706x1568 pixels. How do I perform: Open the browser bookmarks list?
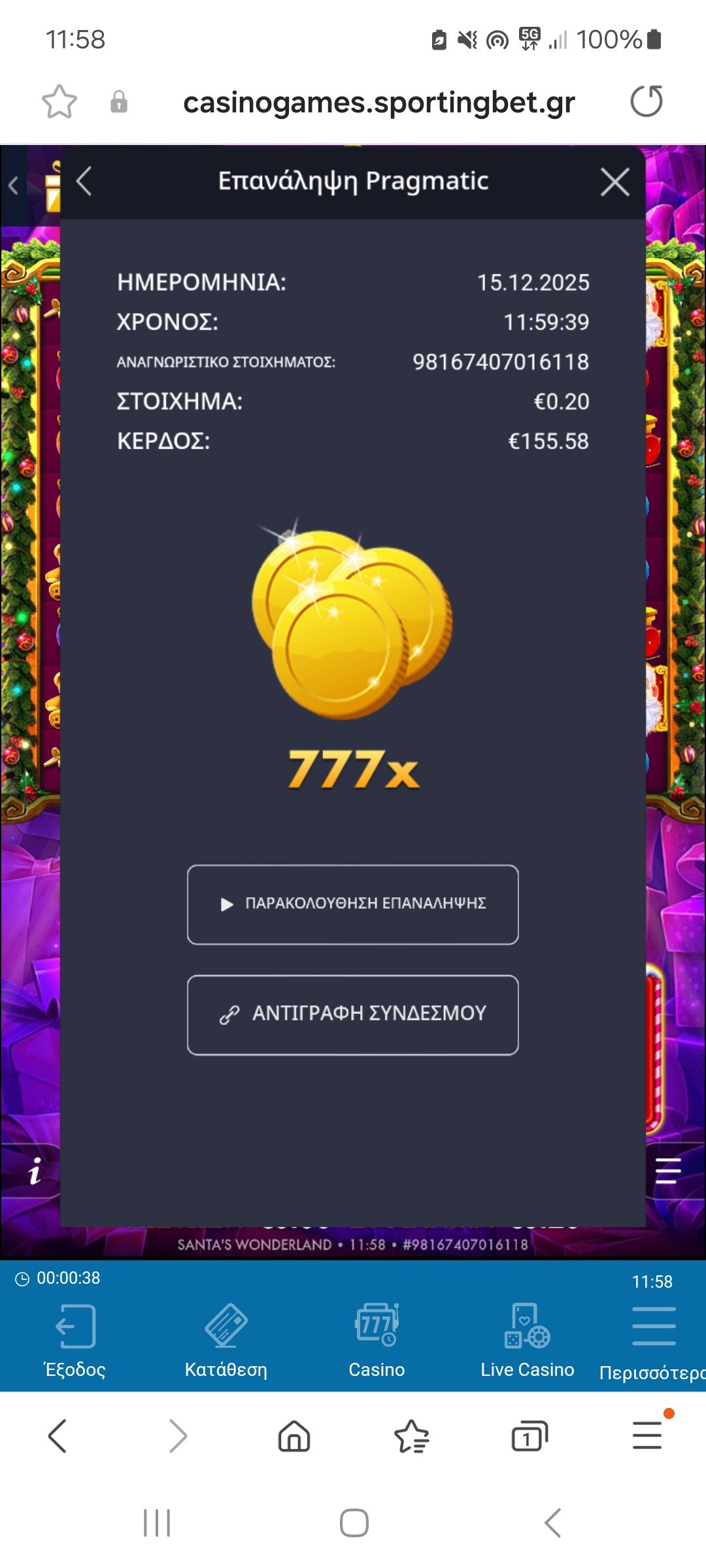coord(411,1435)
